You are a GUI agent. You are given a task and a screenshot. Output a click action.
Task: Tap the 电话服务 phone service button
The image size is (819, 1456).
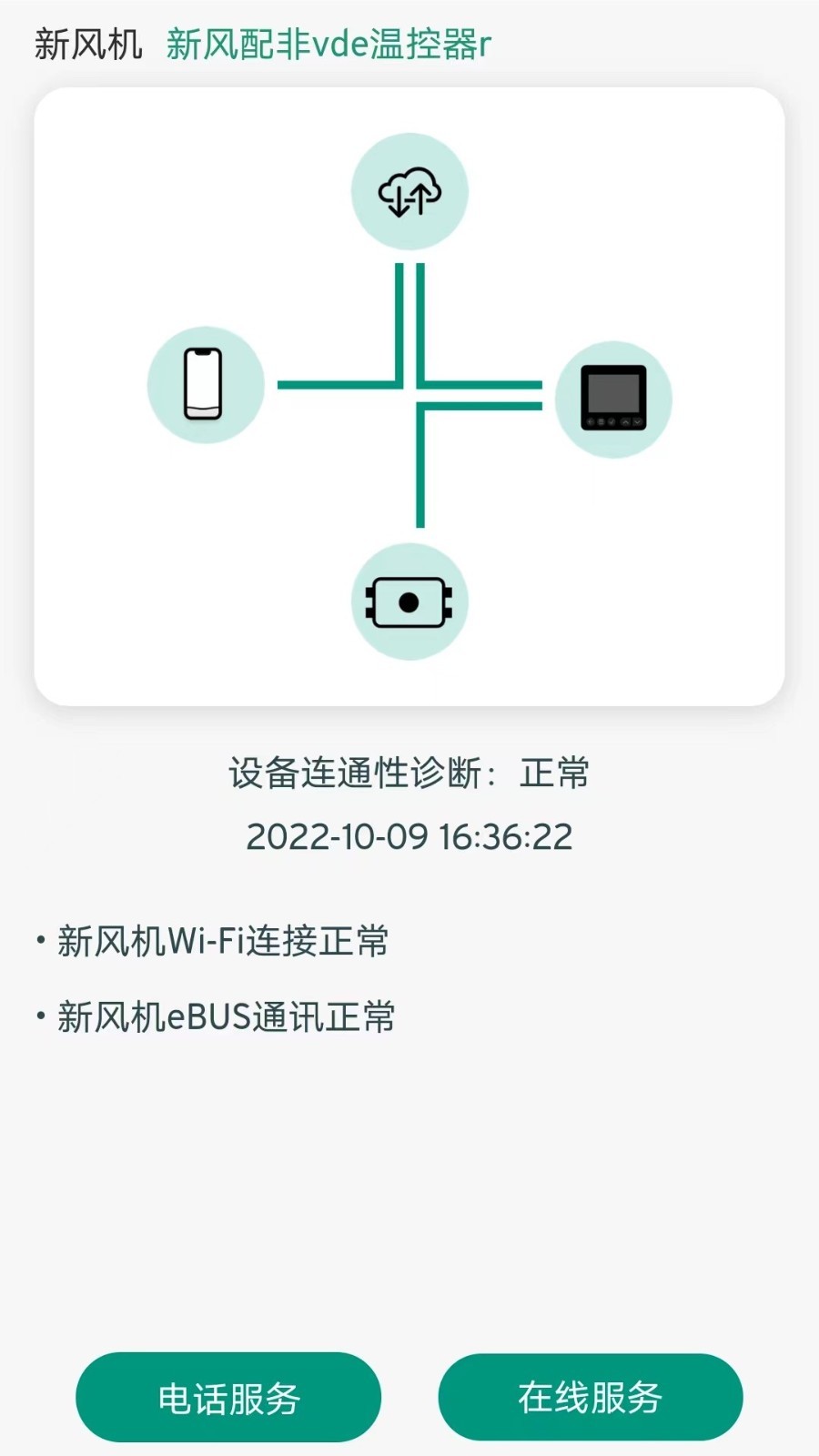pos(228,1398)
